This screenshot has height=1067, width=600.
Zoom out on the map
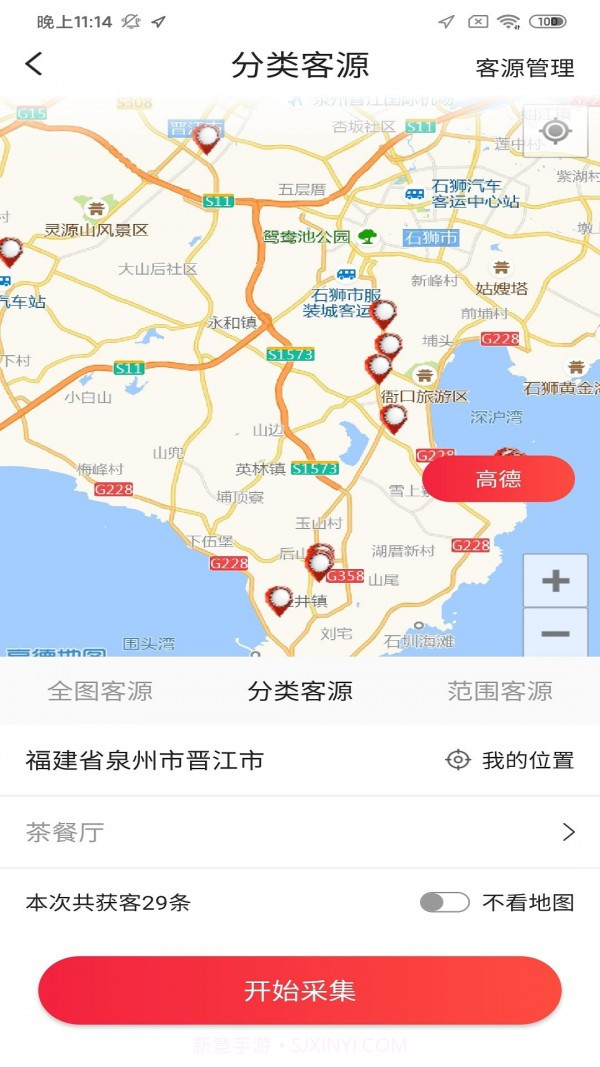click(555, 634)
